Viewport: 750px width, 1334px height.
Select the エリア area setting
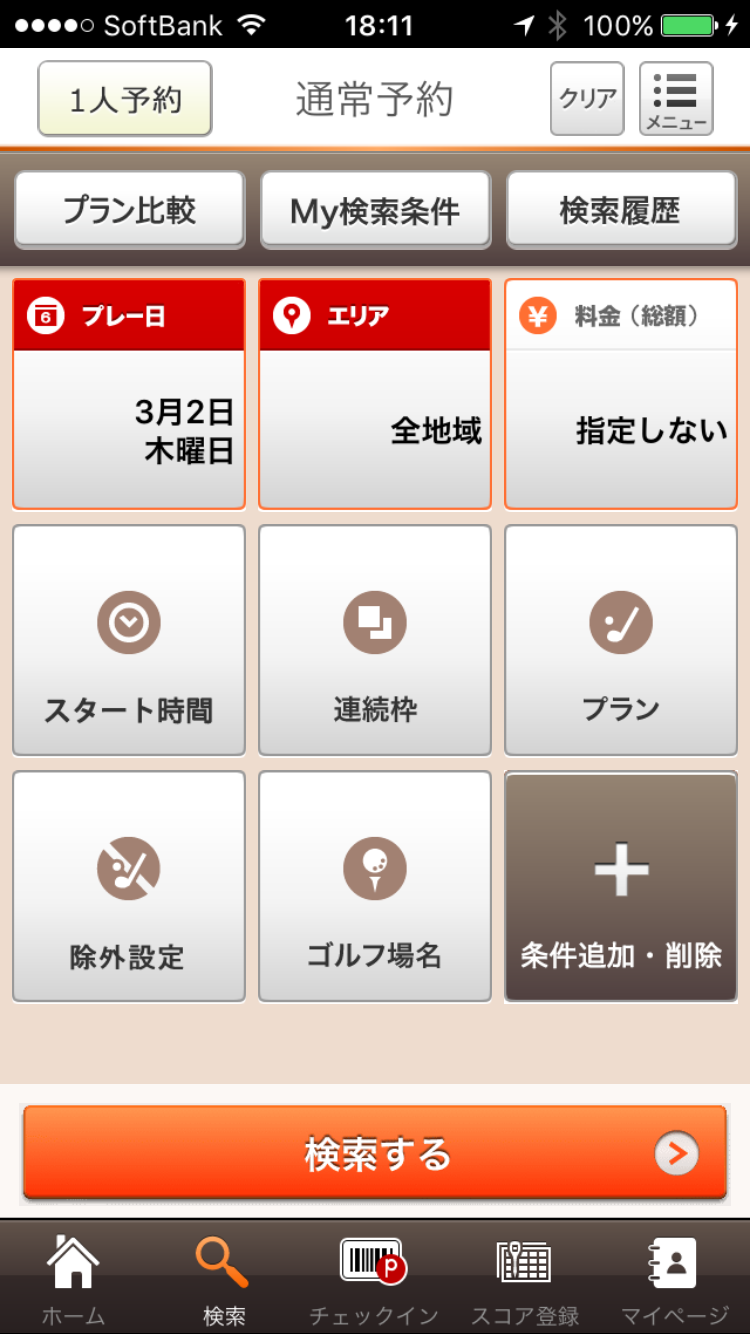pos(375,394)
